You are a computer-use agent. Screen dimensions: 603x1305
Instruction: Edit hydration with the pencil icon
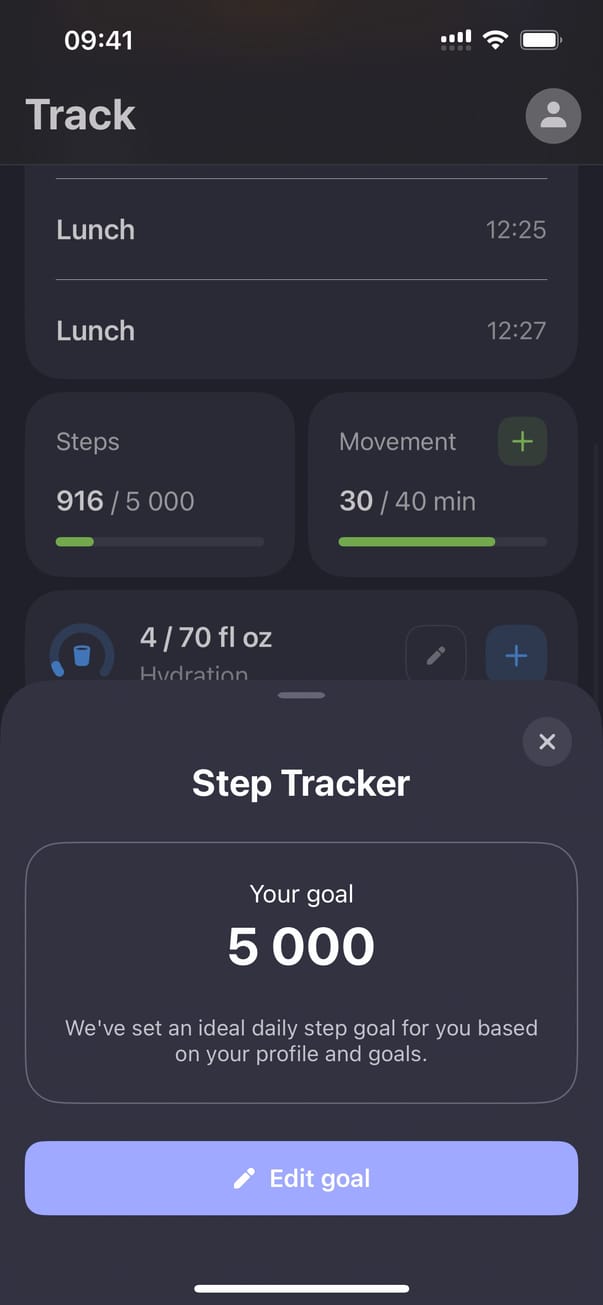436,655
